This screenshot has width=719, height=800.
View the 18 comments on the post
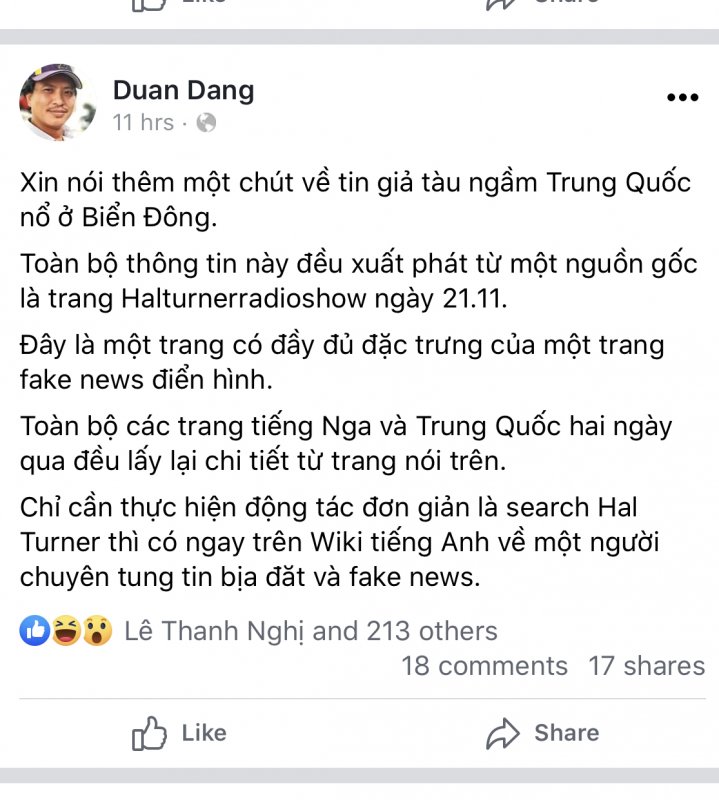[484, 666]
